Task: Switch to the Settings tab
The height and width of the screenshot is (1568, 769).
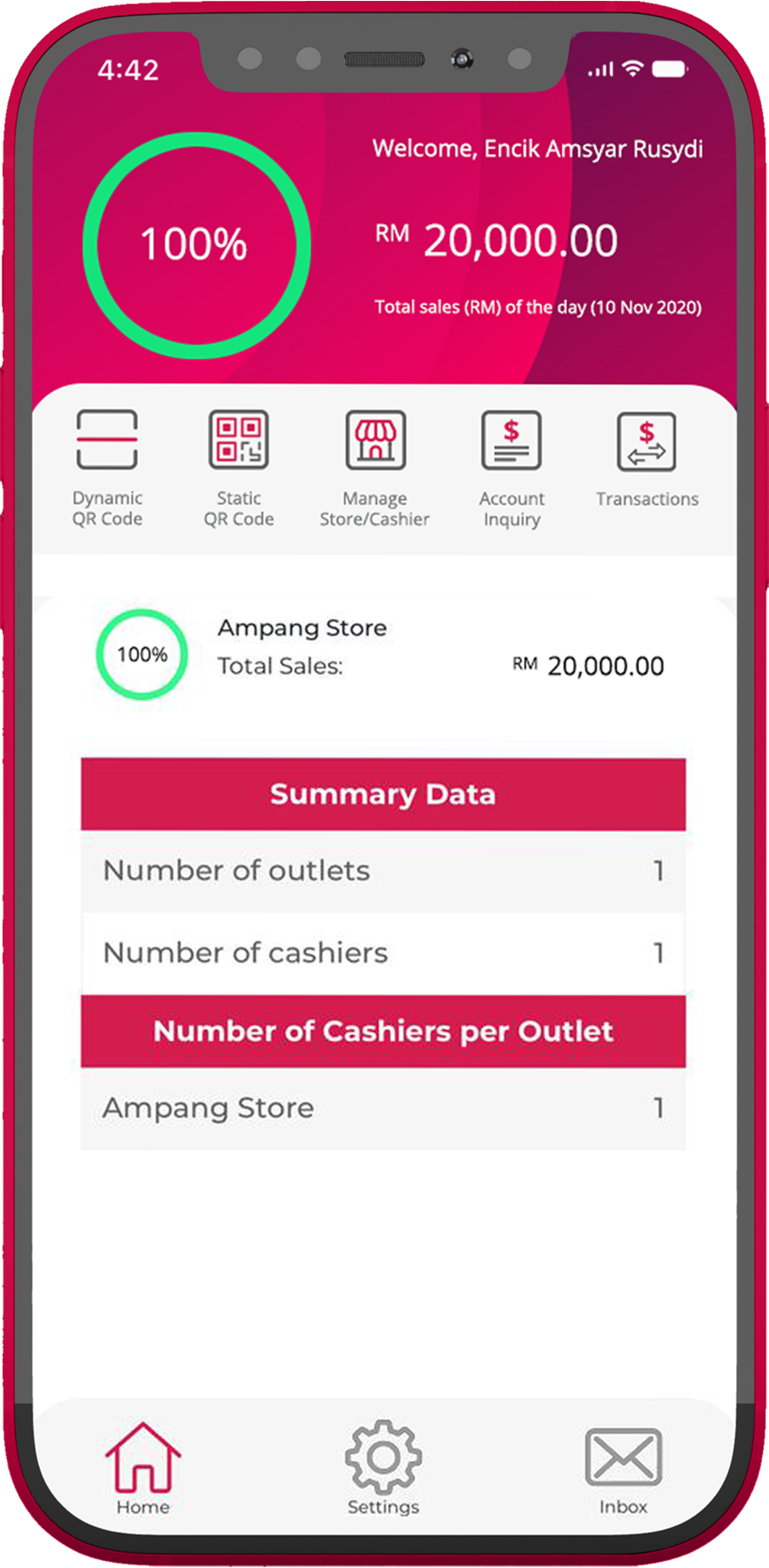Action: click(x=383, y=1469)
